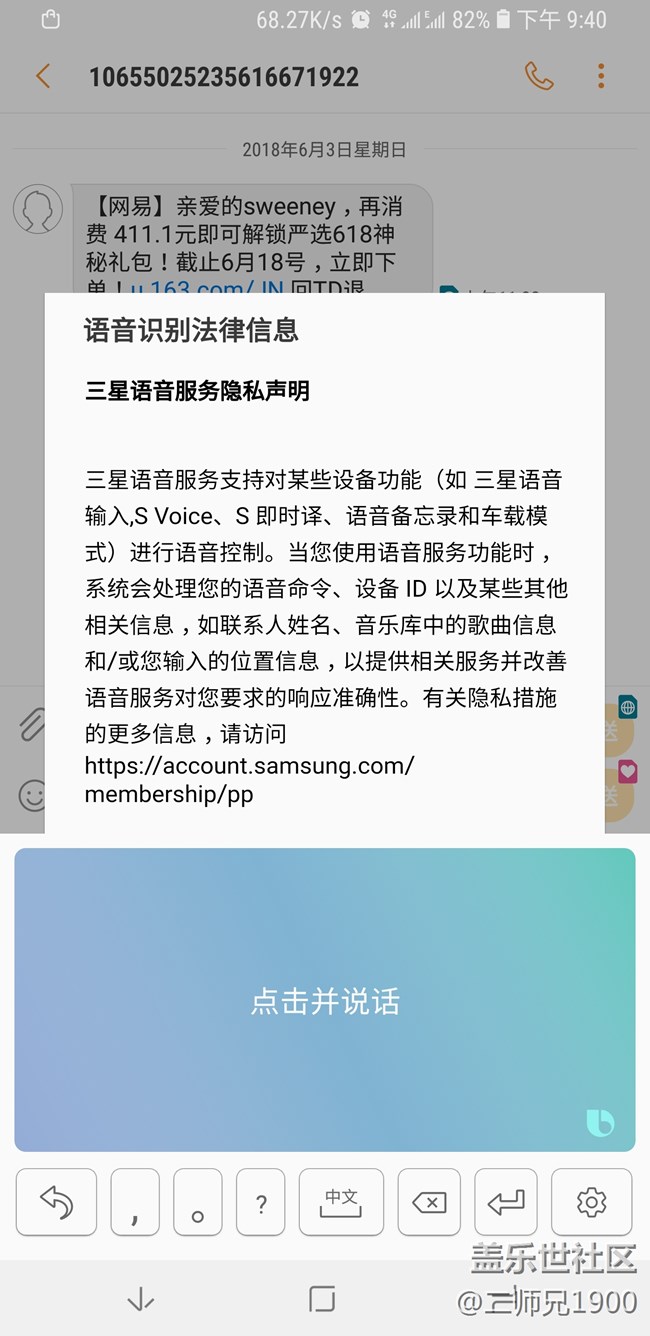Open keyboard settings gear
The image size is (650, 1336).
[592, 1202]
